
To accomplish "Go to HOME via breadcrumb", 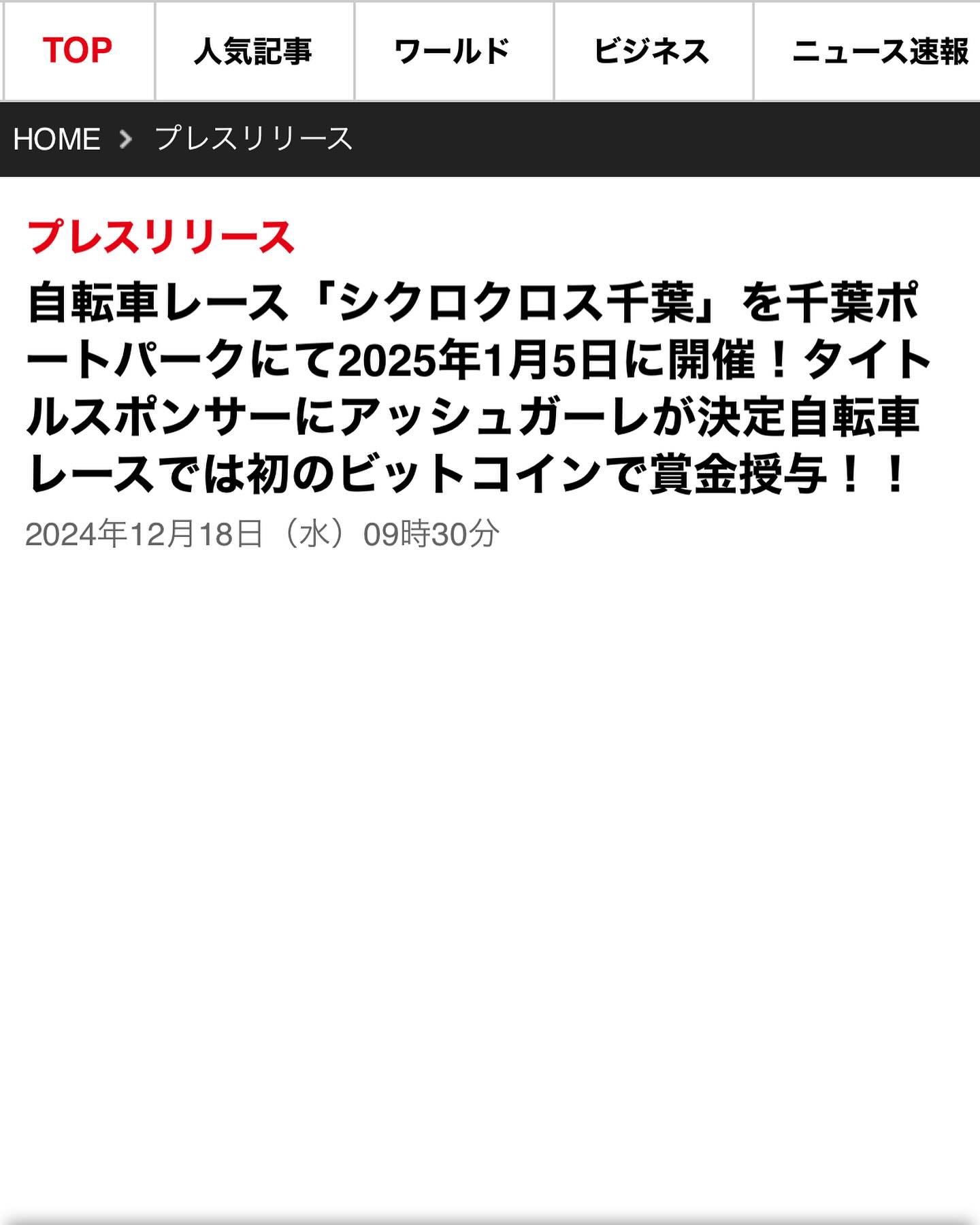I will click(57, 140).
